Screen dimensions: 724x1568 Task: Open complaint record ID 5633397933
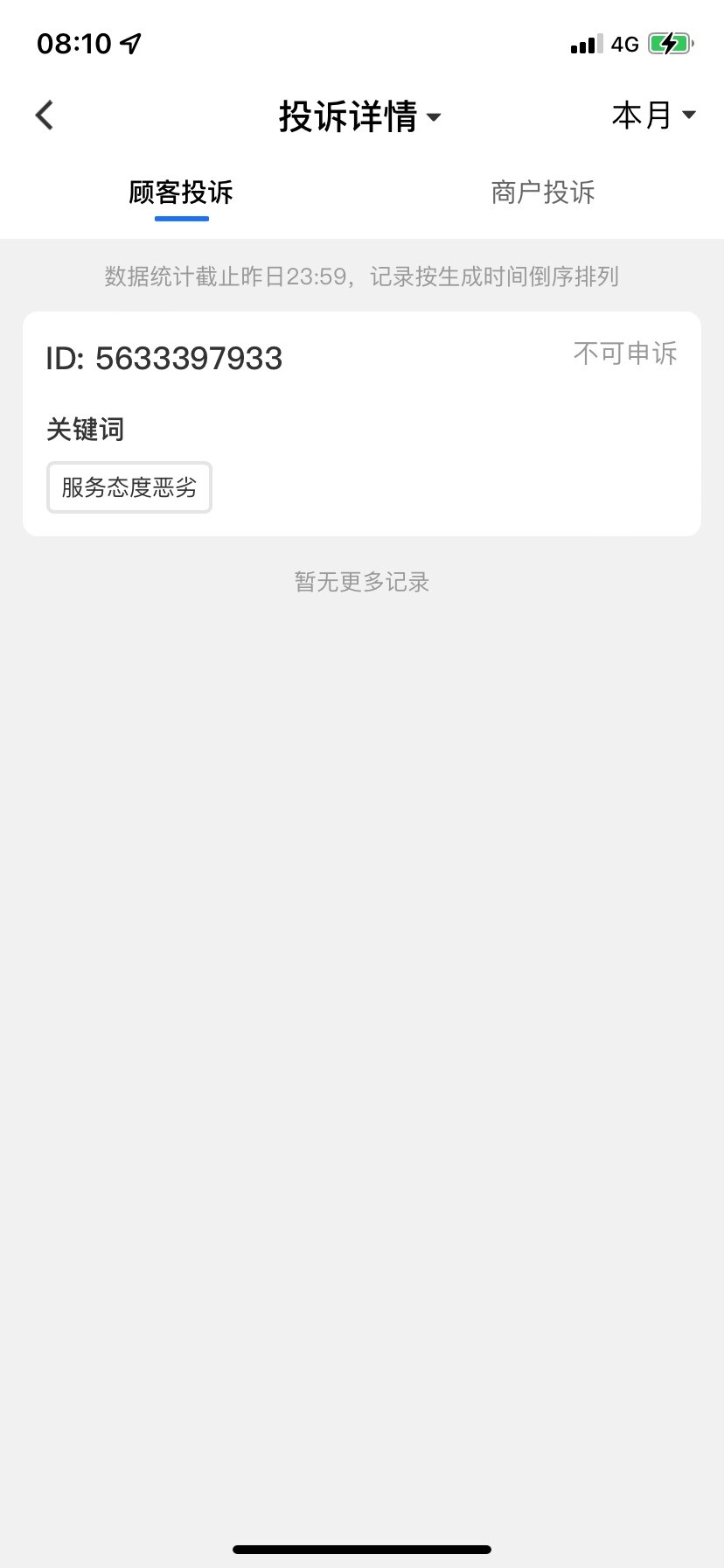(362, 423)
